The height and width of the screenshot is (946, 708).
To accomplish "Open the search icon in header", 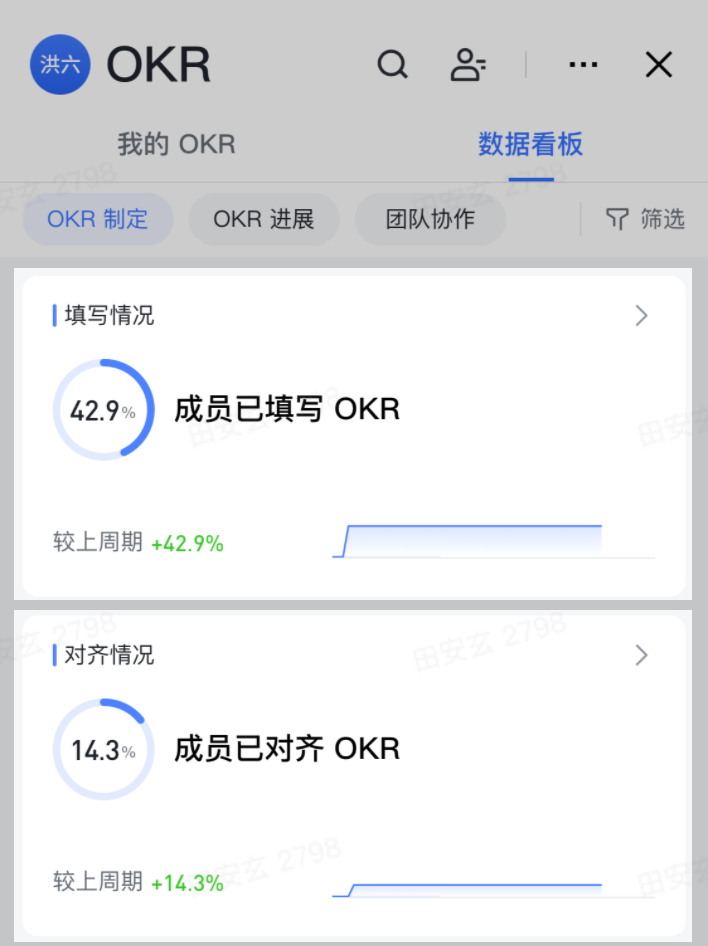I will [x=392, y=65].
